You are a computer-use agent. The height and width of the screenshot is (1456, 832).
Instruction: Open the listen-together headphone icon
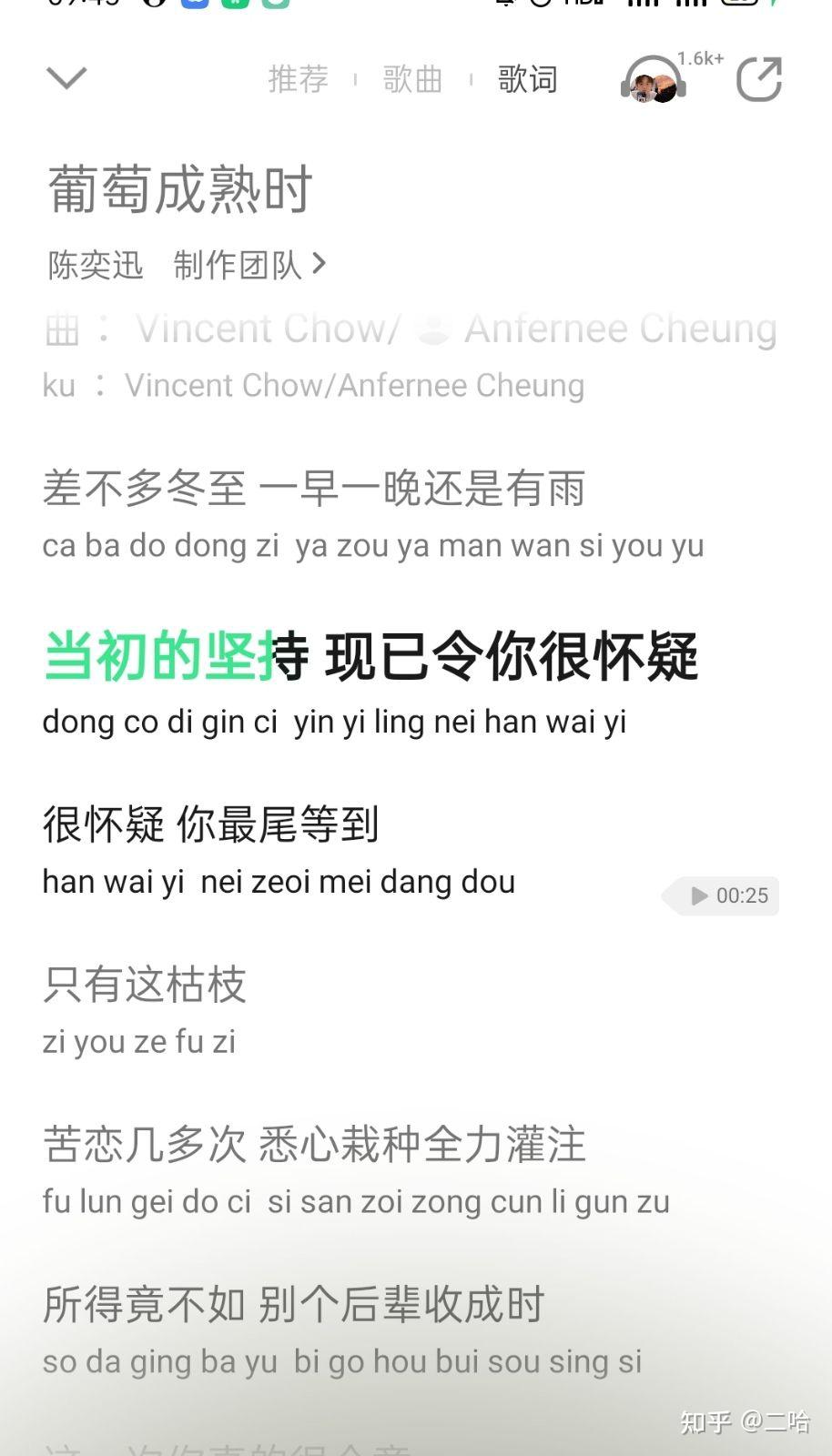[x=654, y=79]
